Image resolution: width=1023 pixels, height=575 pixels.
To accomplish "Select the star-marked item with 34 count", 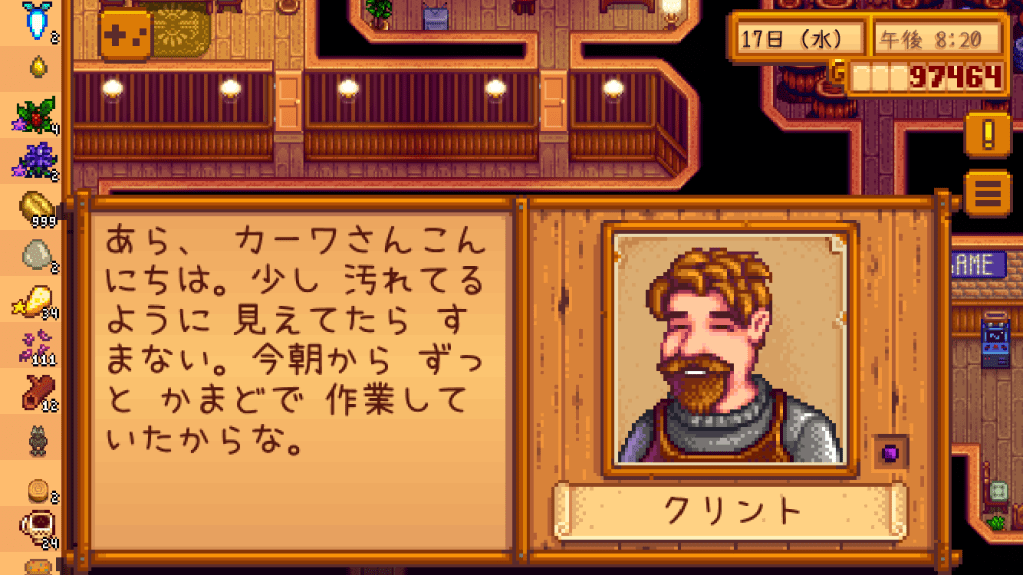I will [35, 300].
